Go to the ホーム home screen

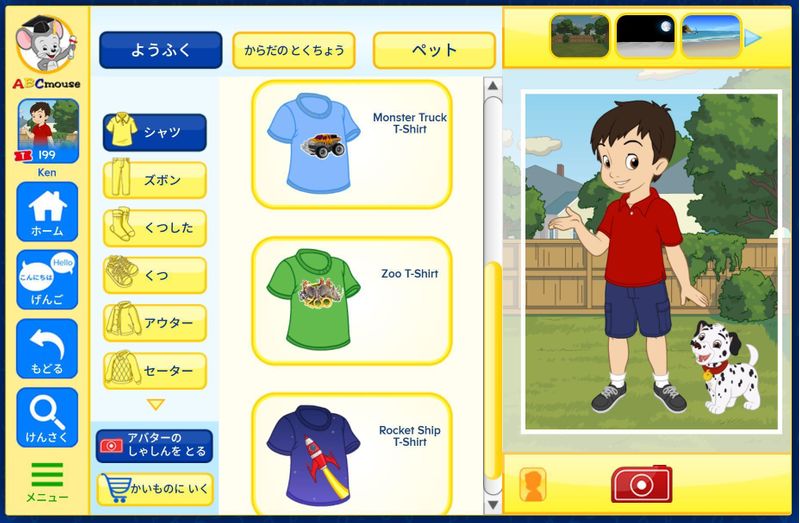[x=47, y=212]
